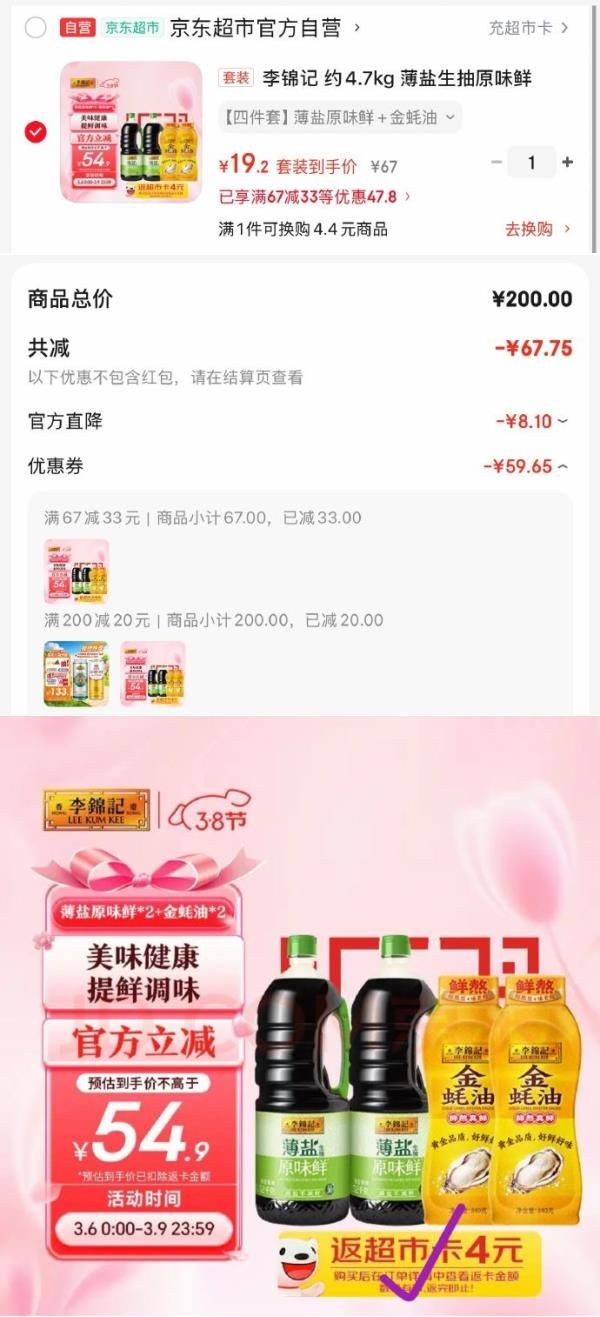
Task: Uncheck the 李锦记 薄盐生抽 cart item
Action: coord(36,132)
